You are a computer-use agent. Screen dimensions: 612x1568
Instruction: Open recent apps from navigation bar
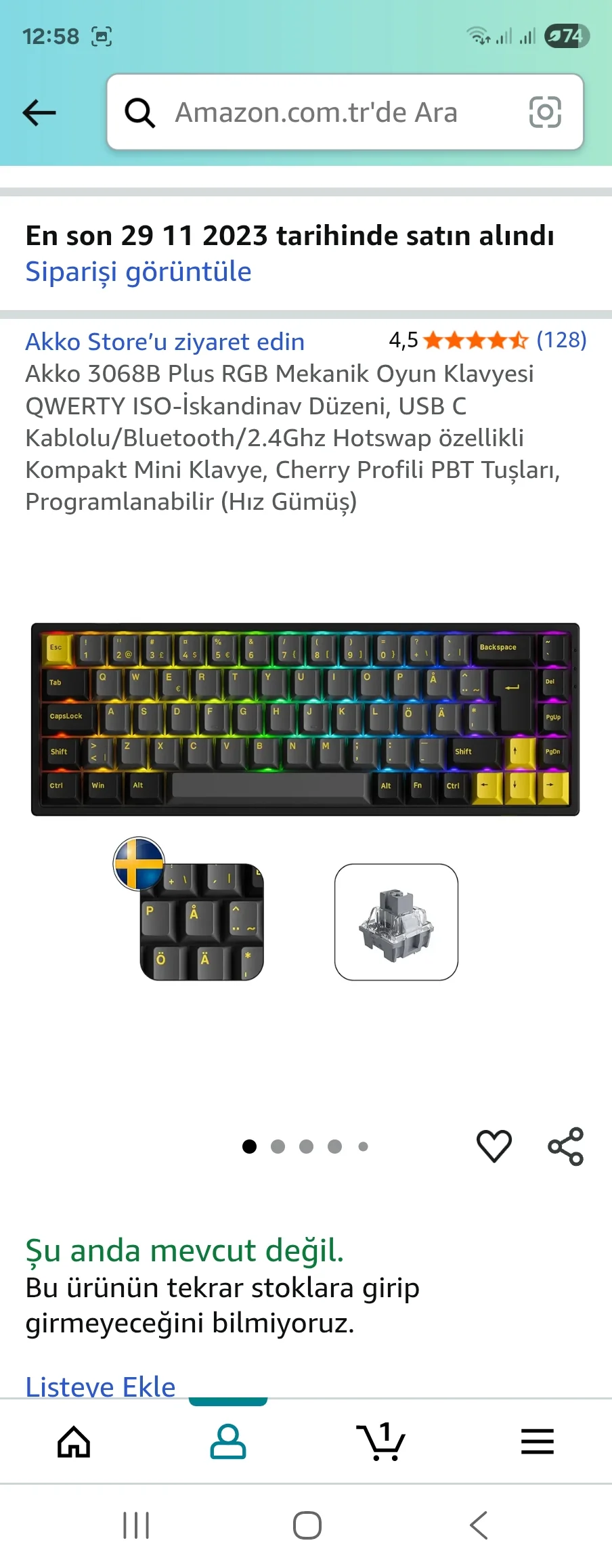136,1525
